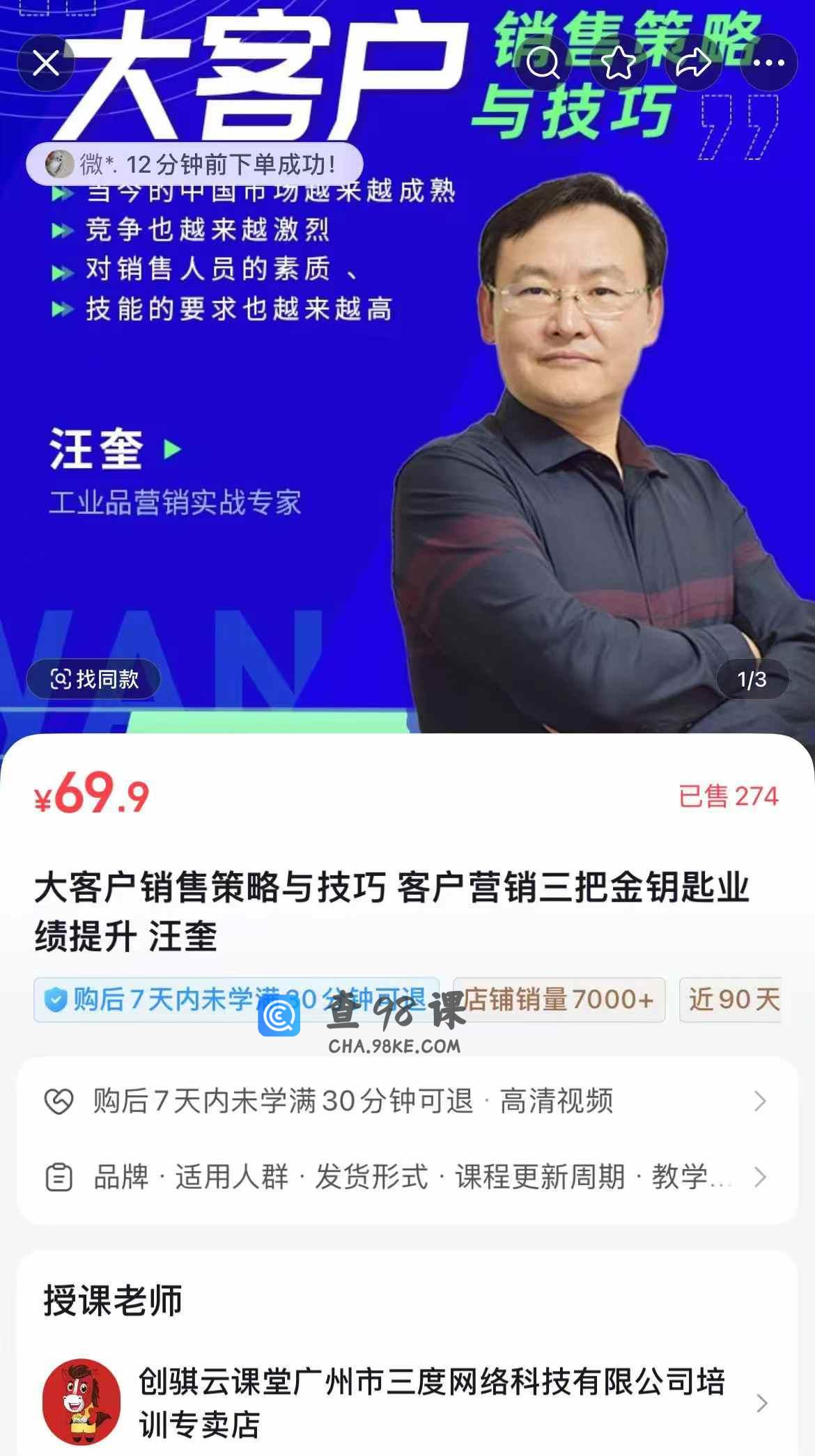Tap 找同款 to find similar items
Image resolution: width=815 pixels, height=1456 pixels.
pos(94,679)
